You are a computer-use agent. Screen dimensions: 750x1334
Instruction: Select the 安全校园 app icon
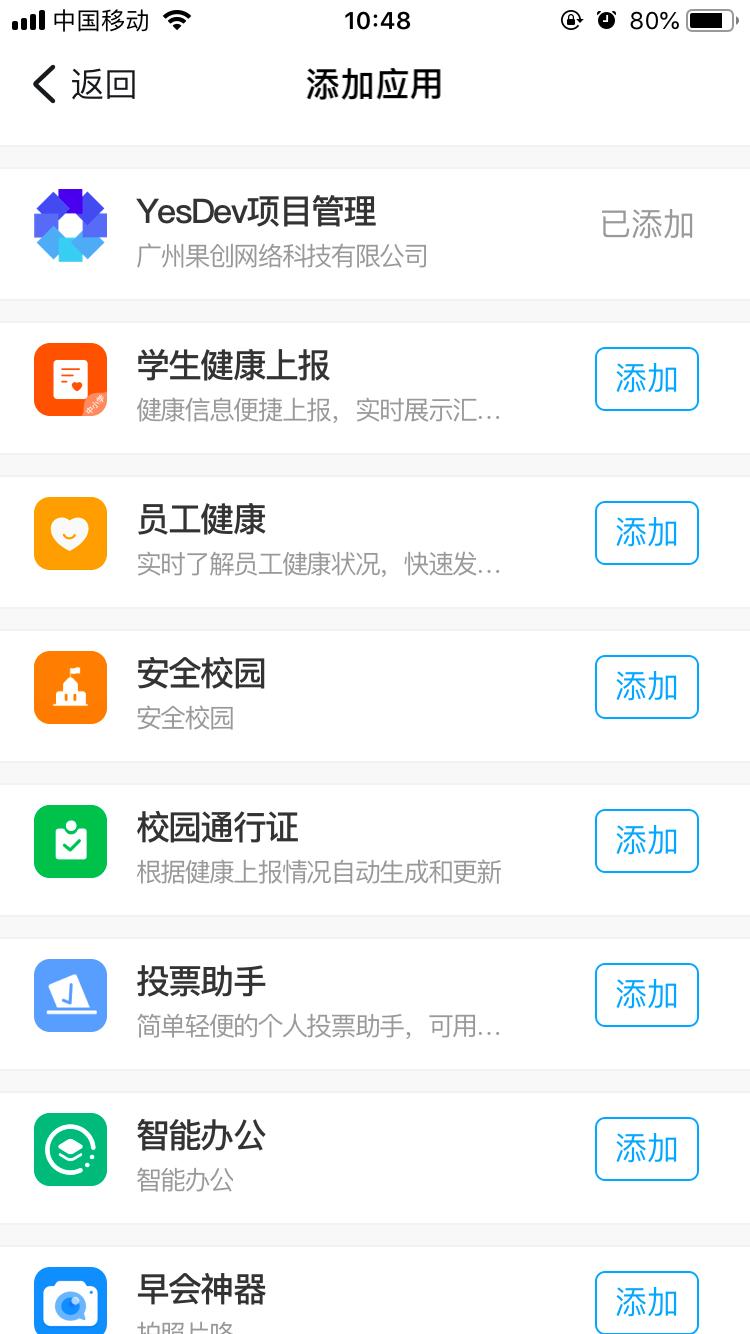click(x=70, y=687)
